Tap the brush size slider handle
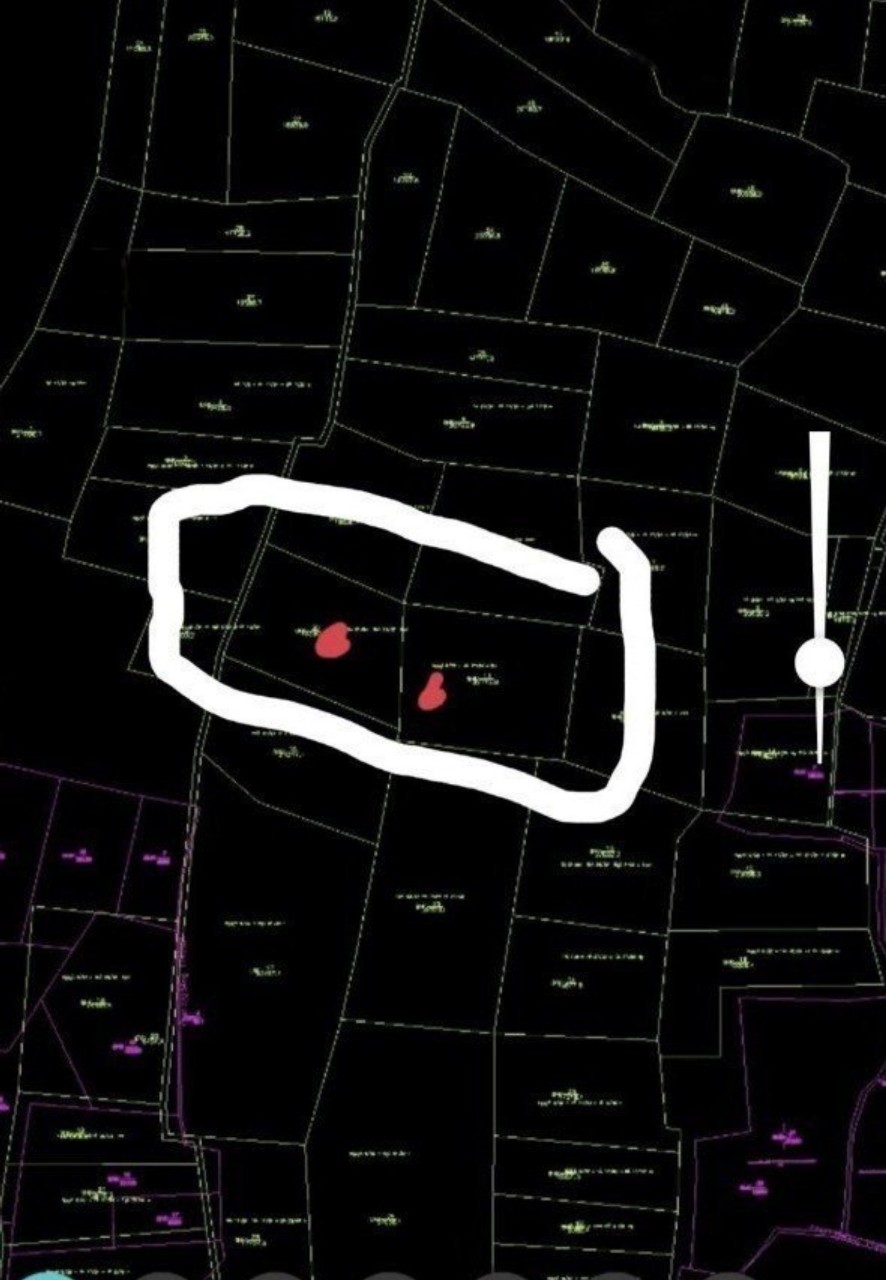Screen dimensions: 886x1280 pyautogui.click(x=819, y=663)
